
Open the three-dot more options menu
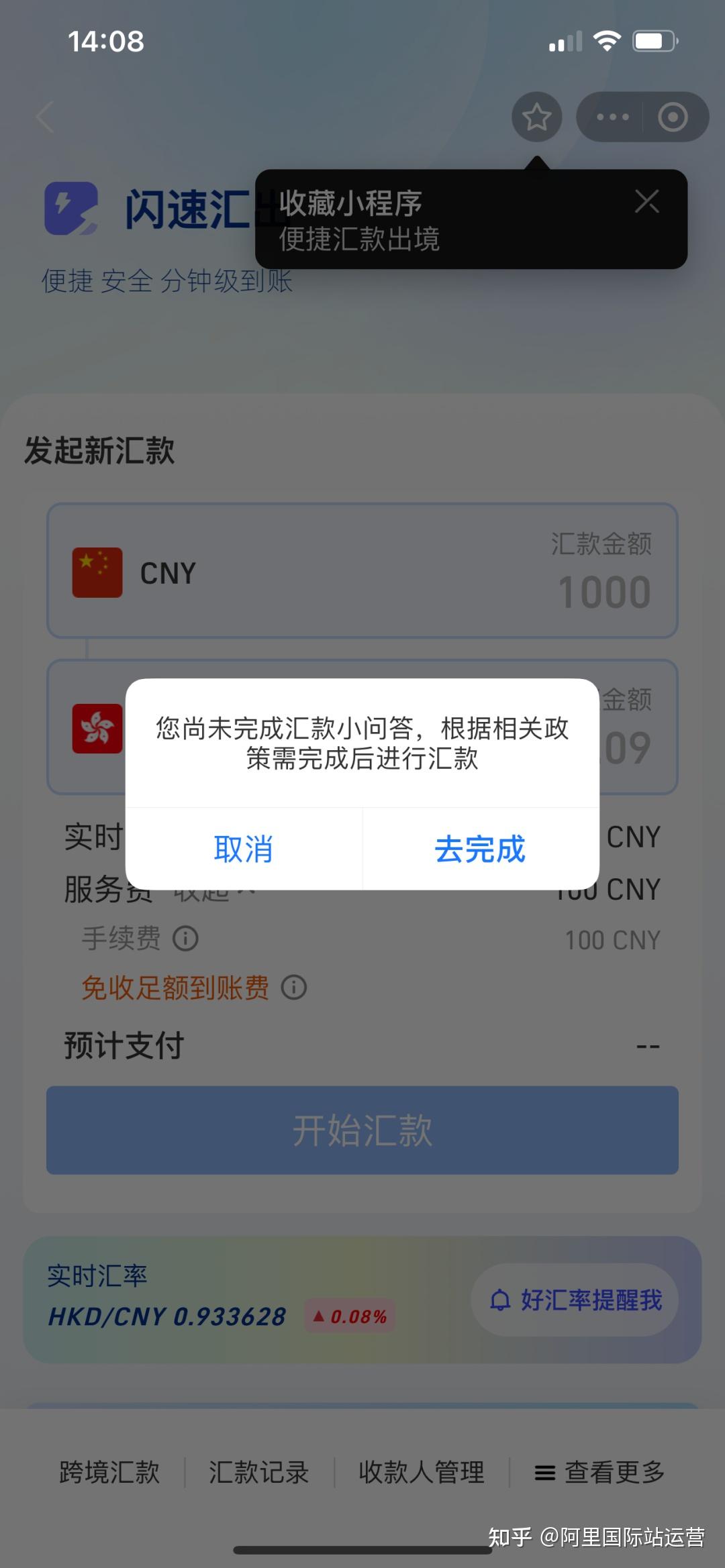[x=612, y=117]
